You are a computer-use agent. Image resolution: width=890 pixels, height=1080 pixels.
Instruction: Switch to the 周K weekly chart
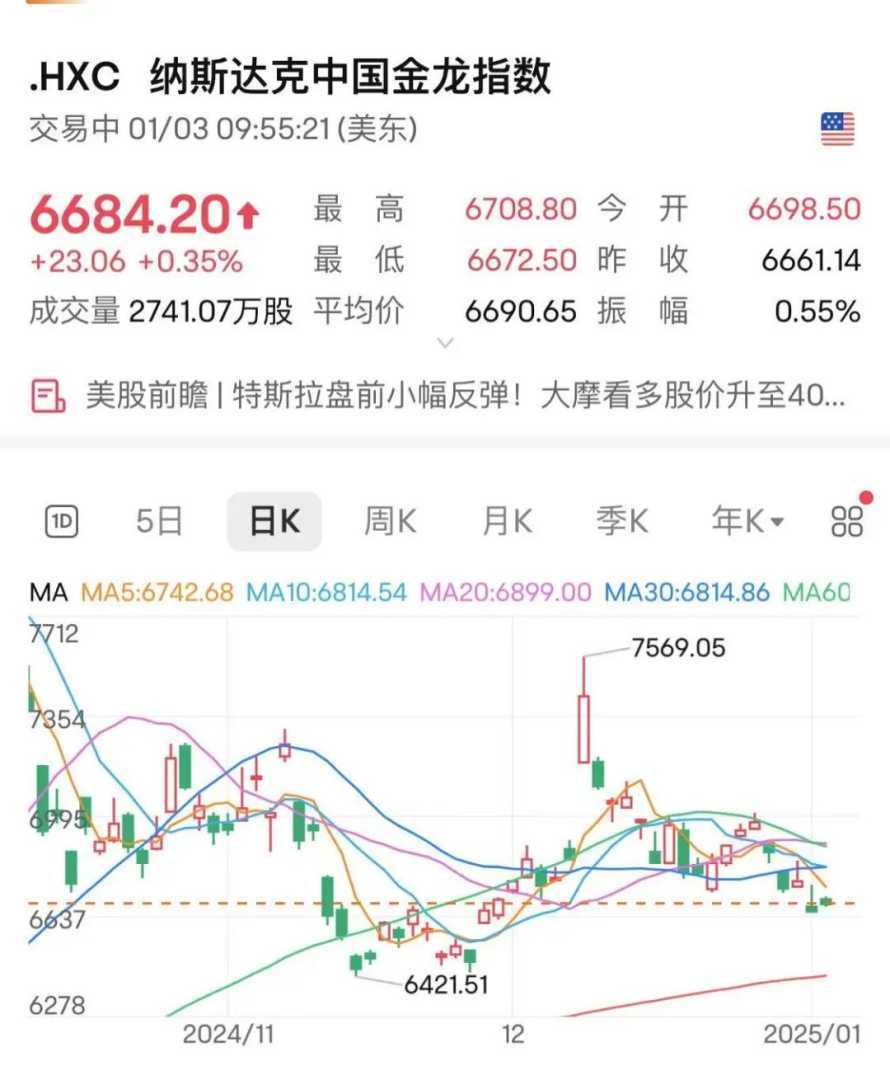(390, 521)
